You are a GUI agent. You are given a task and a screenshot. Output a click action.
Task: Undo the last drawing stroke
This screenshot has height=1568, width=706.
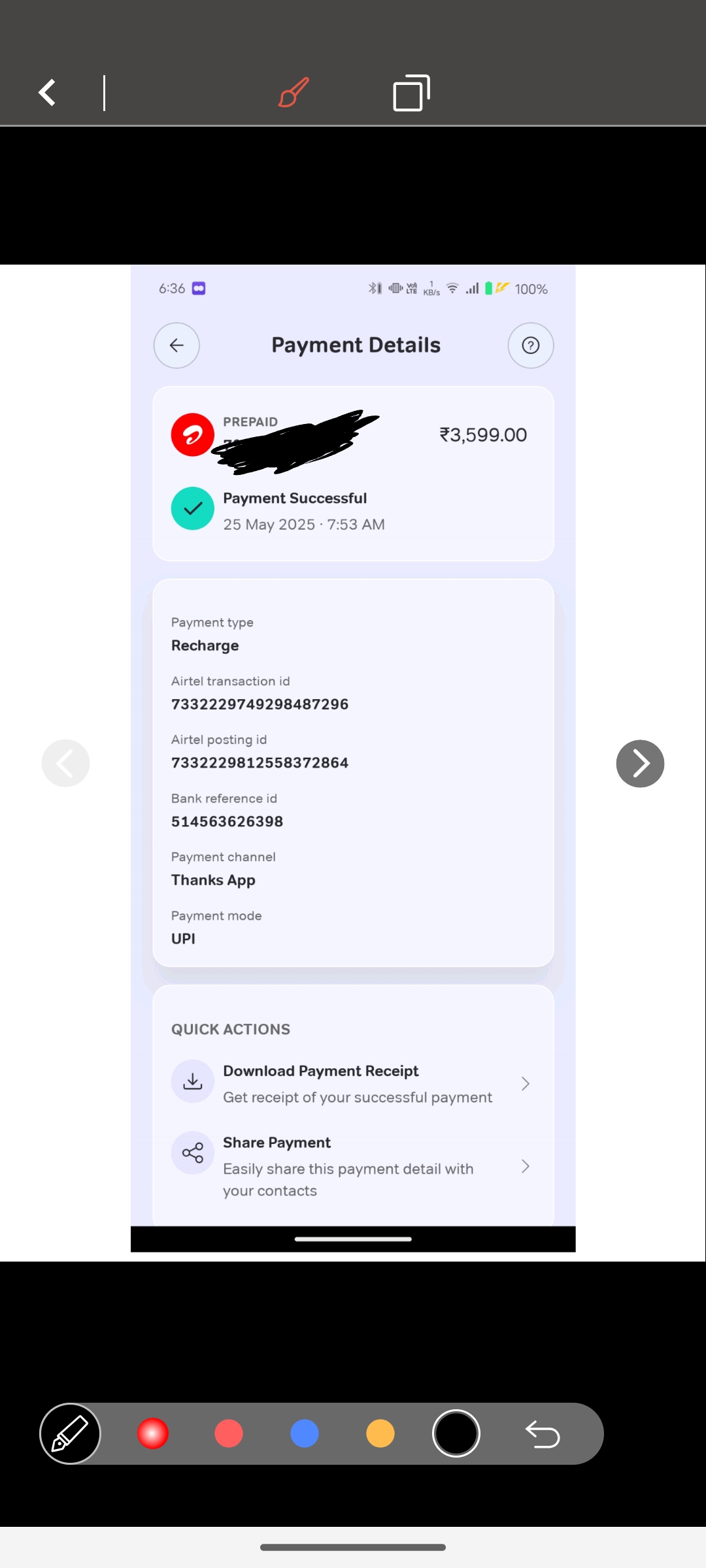pyautogui.click(x=543, y=1435)
